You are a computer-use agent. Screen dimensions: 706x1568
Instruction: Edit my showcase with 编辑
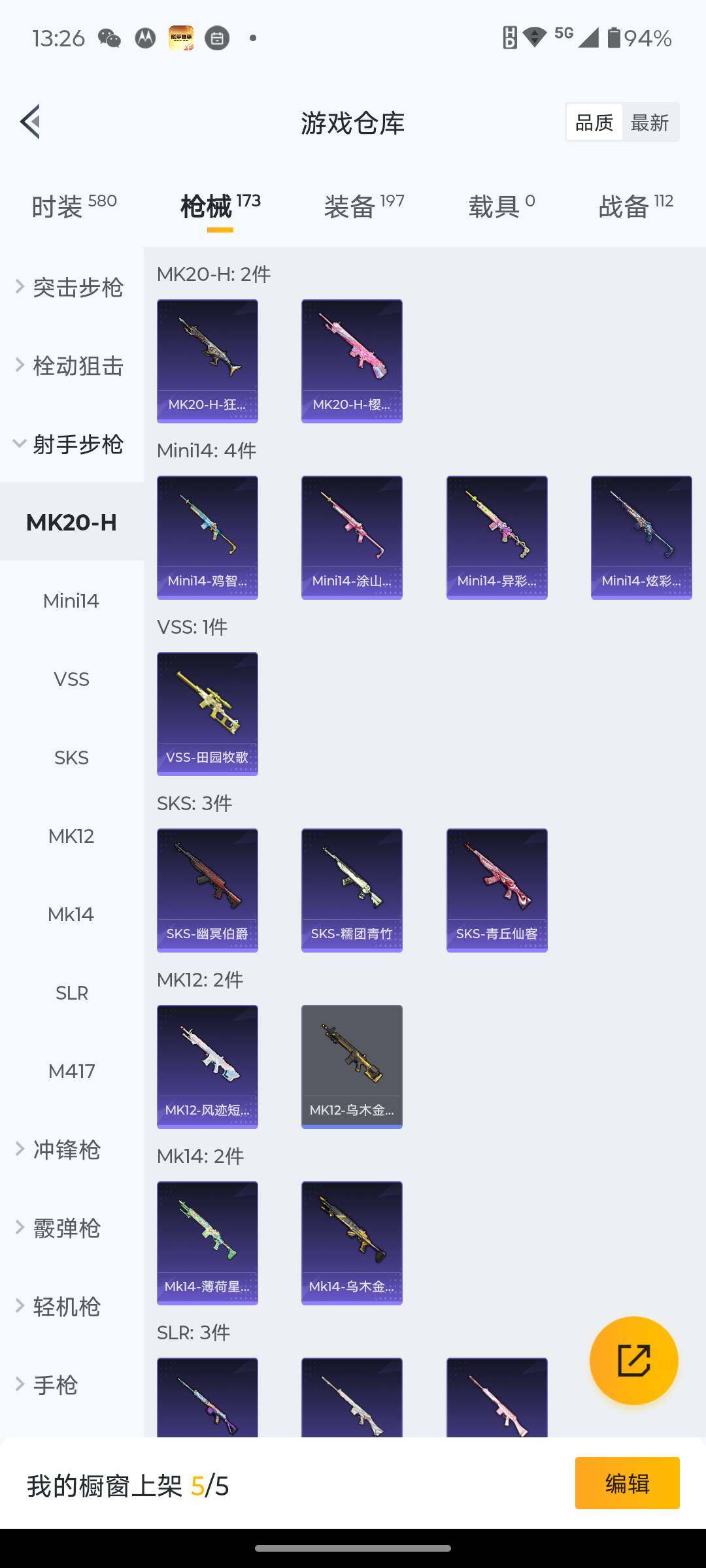click(627, 1483)
